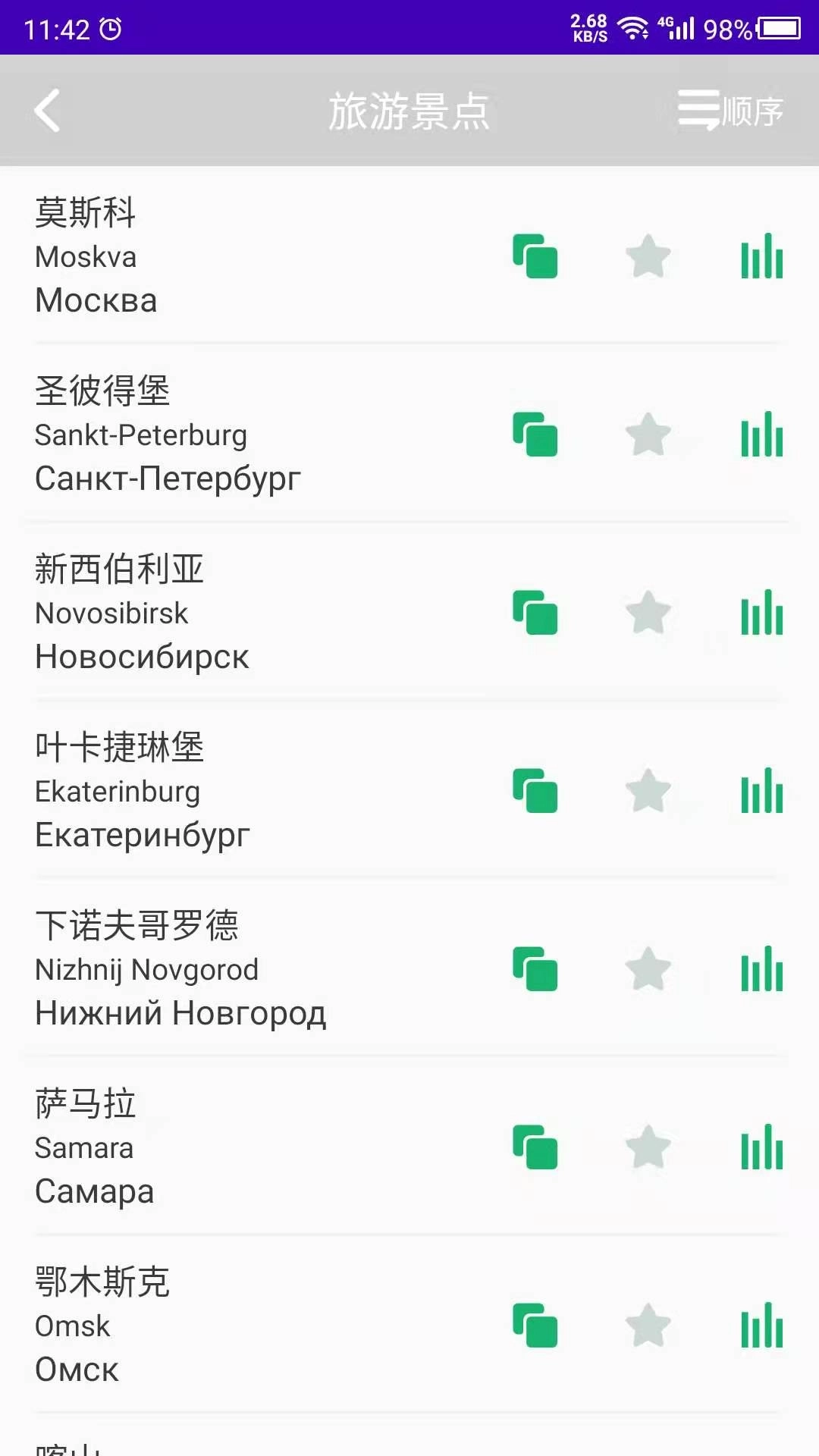Tap the back chevron arrow
The height and width of the screenshot is (1456, 819).
click(x=48, y=110)
